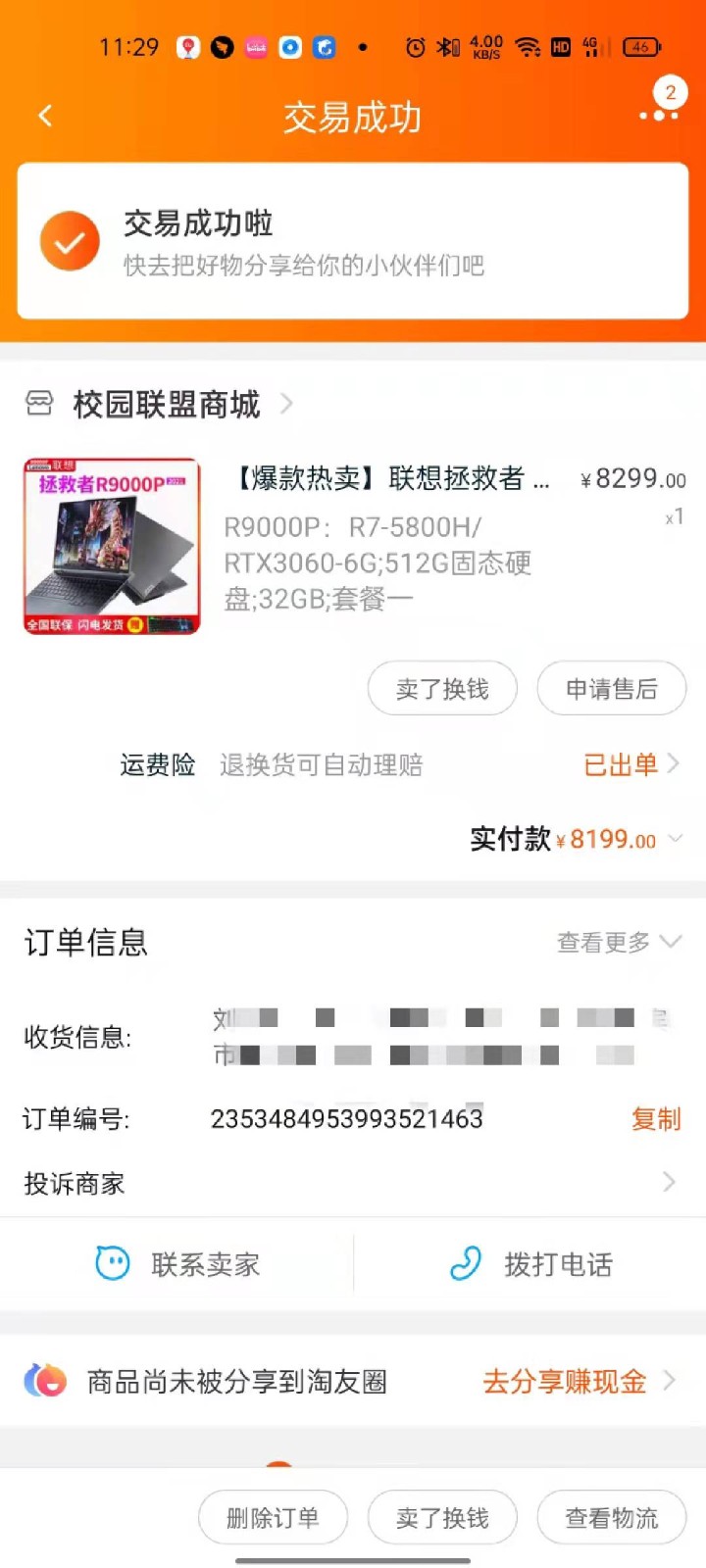This screenshot has width=706, height=1568.
Task: Open the 运费险 已出单 details
Action: (x=630, y=764)
